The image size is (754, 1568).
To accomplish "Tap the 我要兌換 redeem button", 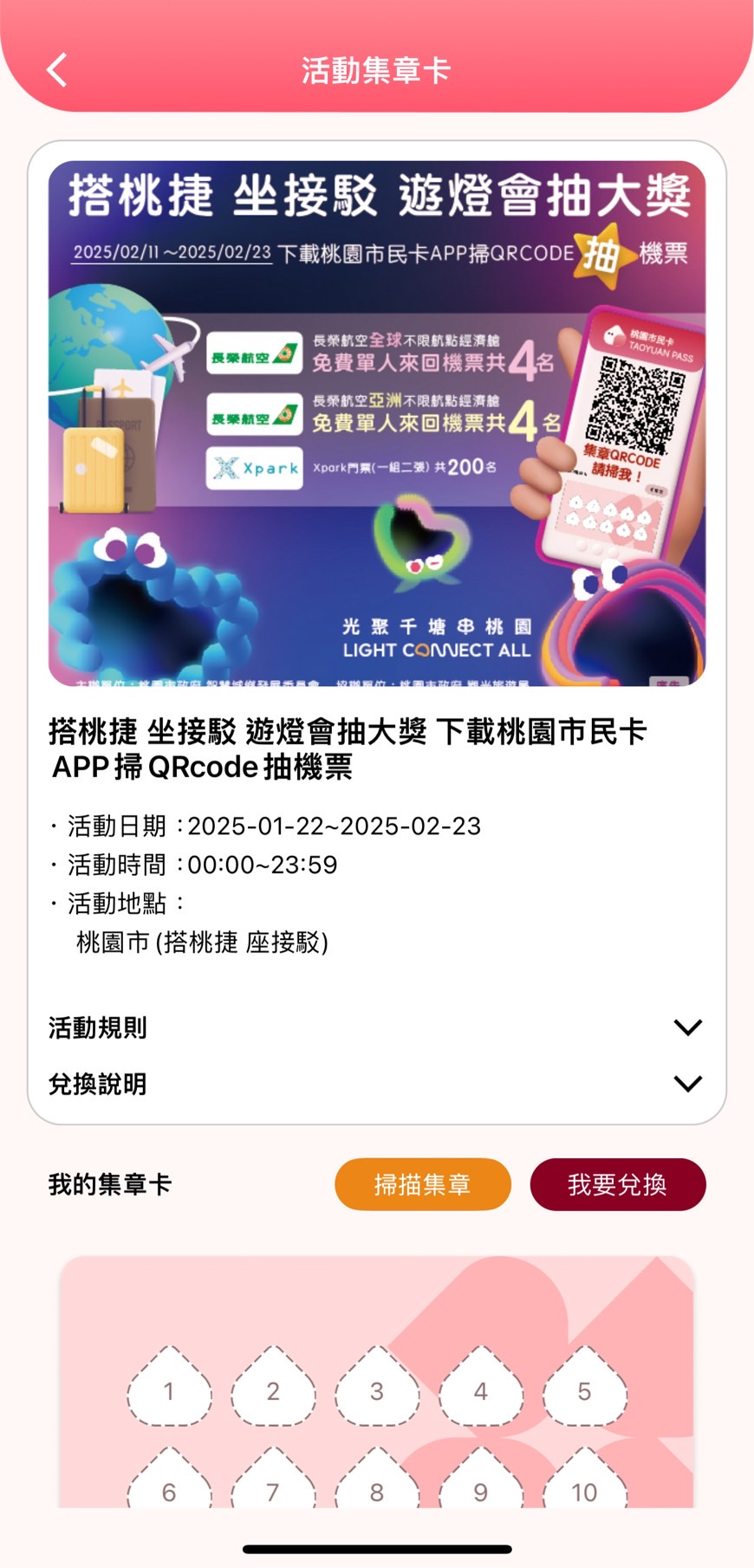I will 617,1184.
